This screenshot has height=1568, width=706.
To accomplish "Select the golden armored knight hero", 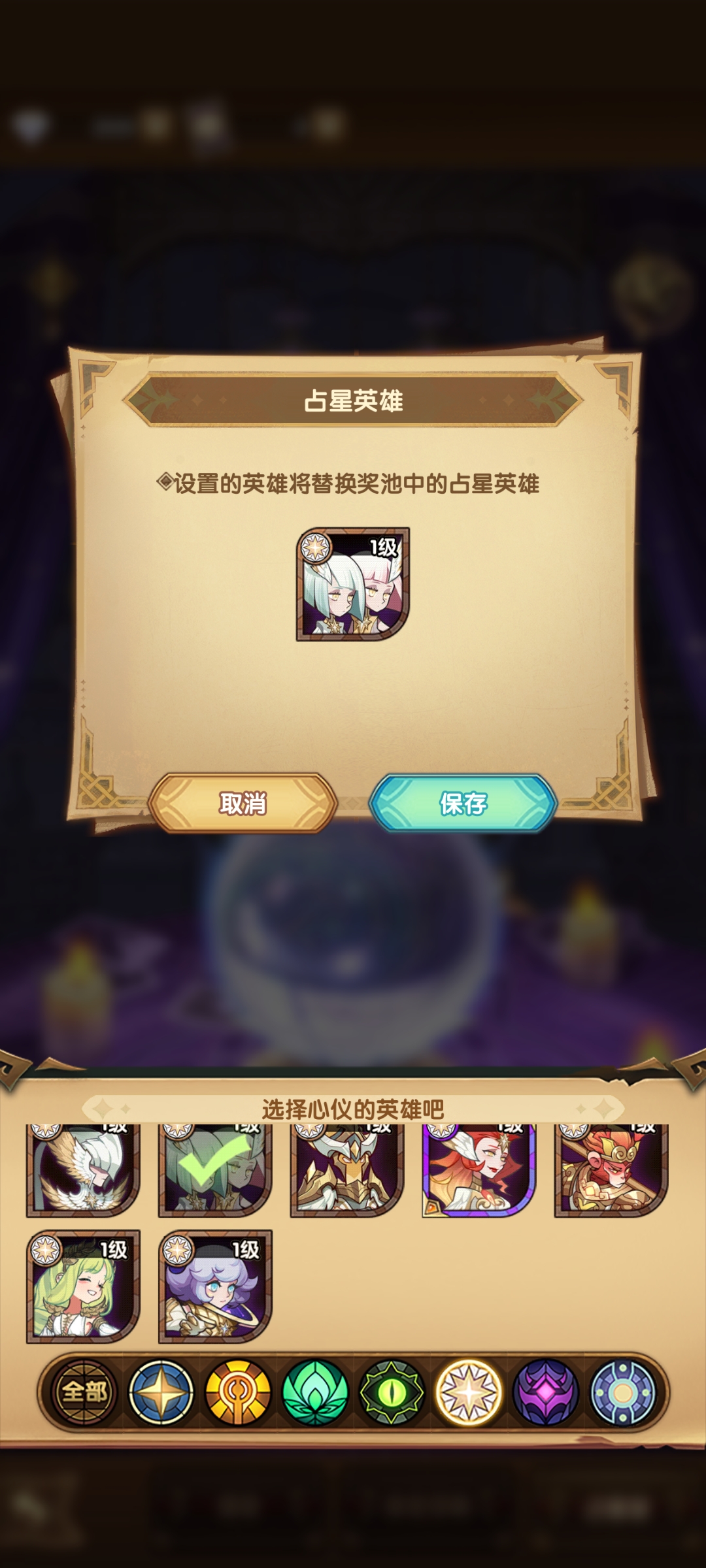I will point(347,1169).
